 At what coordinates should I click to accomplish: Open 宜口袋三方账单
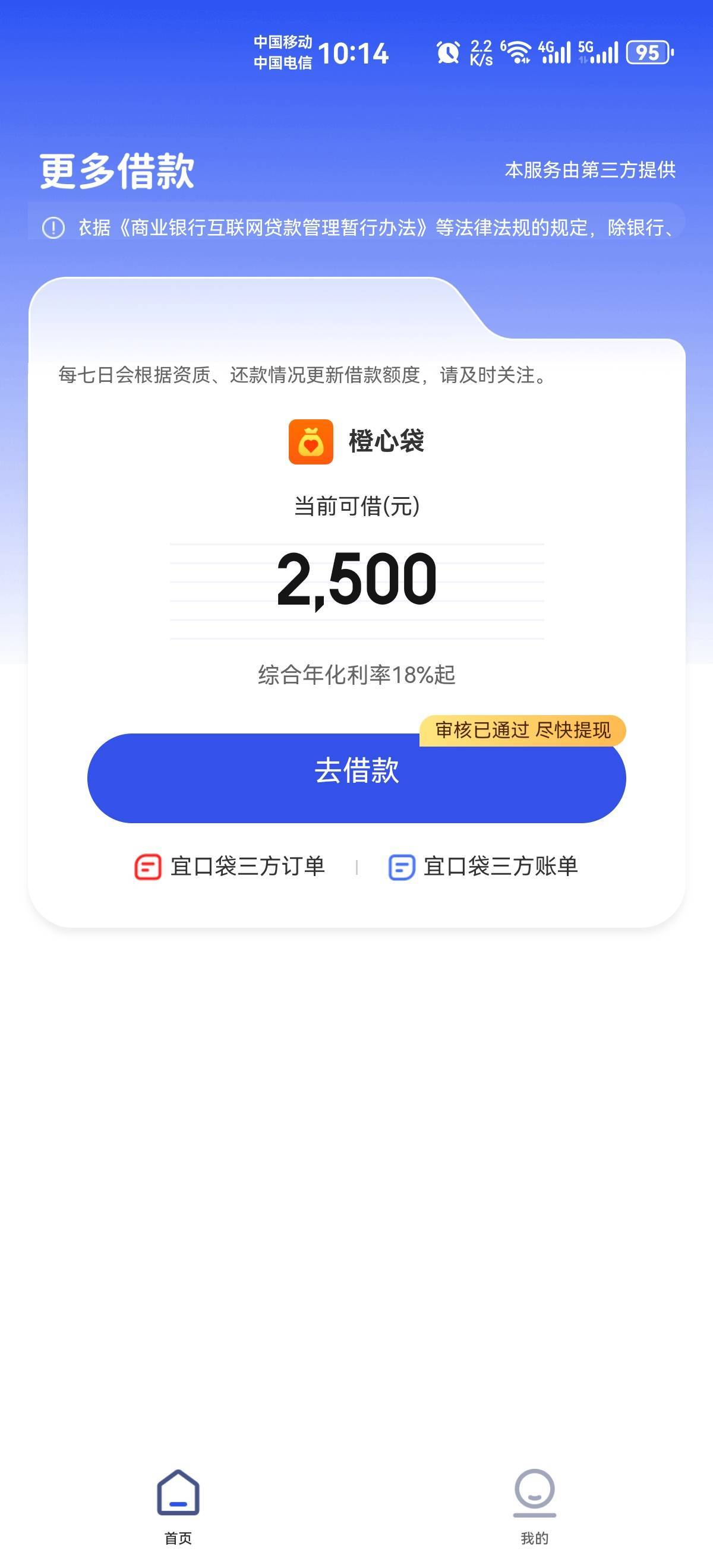[x=483, y=866]
